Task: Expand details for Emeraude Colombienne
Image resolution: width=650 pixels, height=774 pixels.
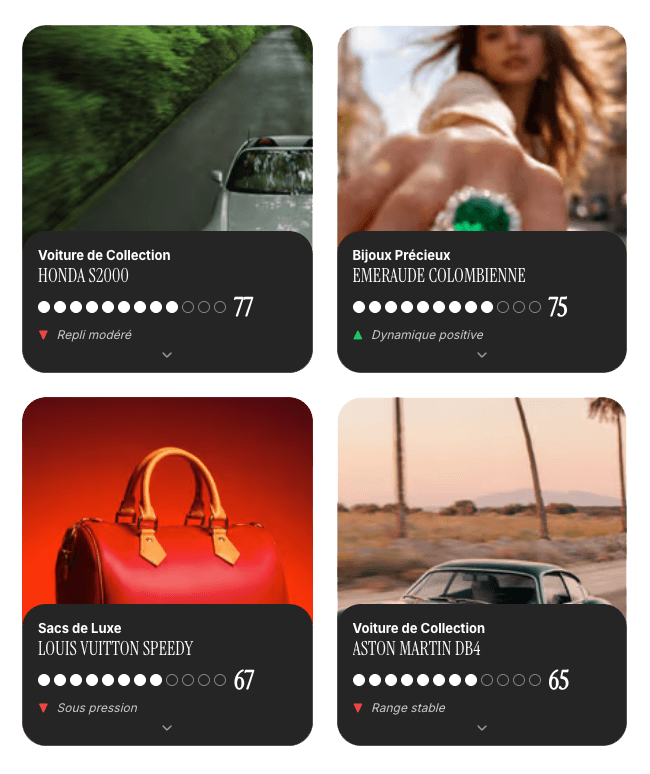Action: [482, 355]
